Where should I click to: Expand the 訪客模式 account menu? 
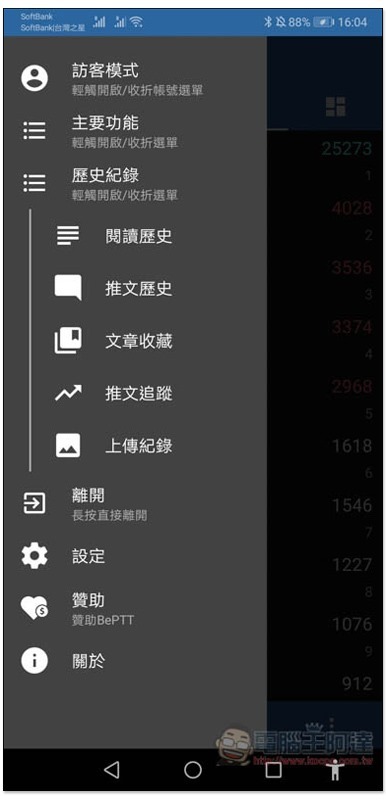(135, 78)
